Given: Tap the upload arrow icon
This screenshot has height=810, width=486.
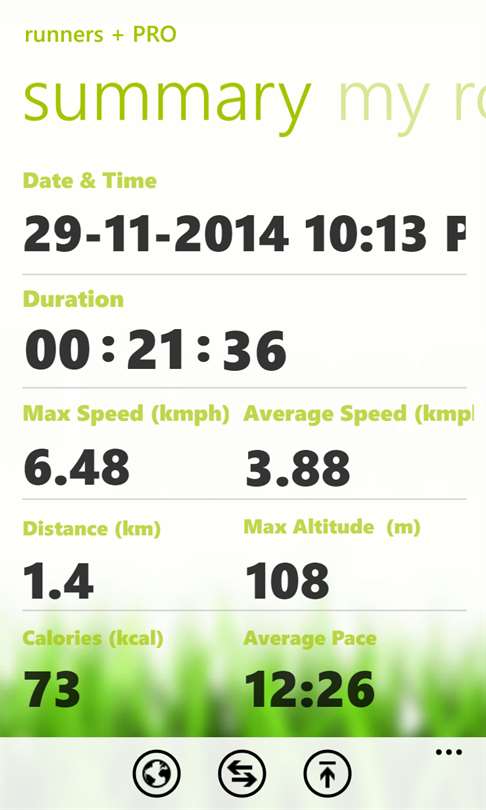Looking at the screenshot, I should (x=327, y=773).
